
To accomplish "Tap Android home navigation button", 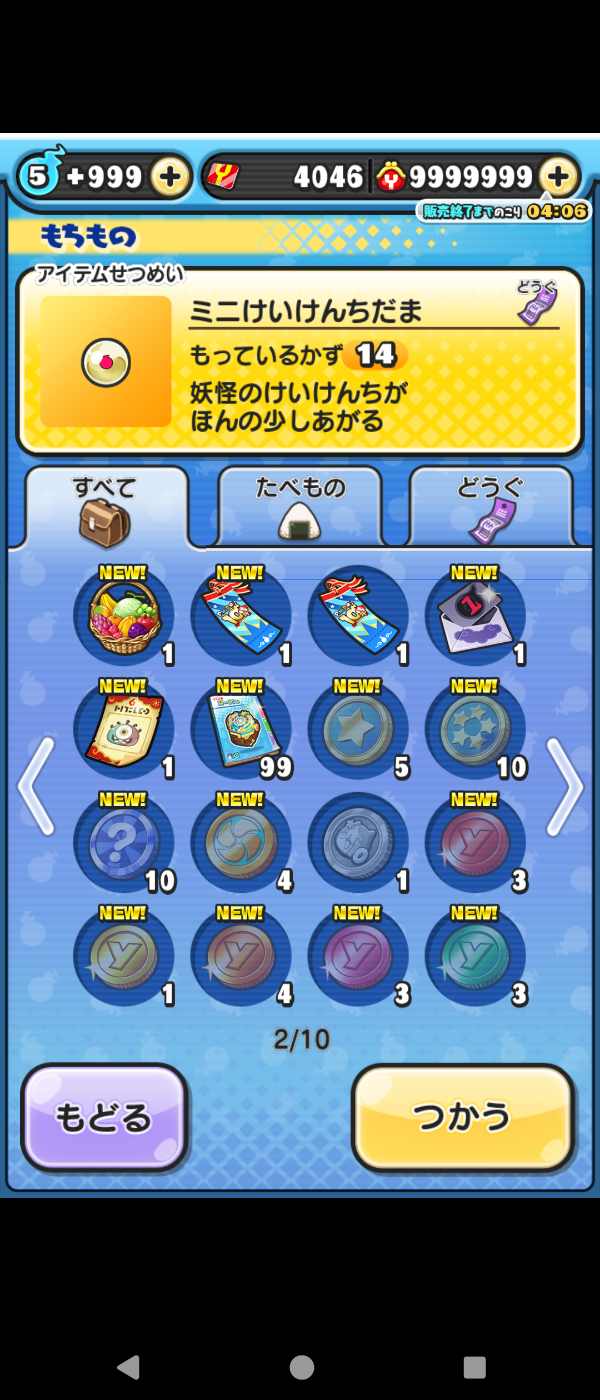I will click(301, 1367).
